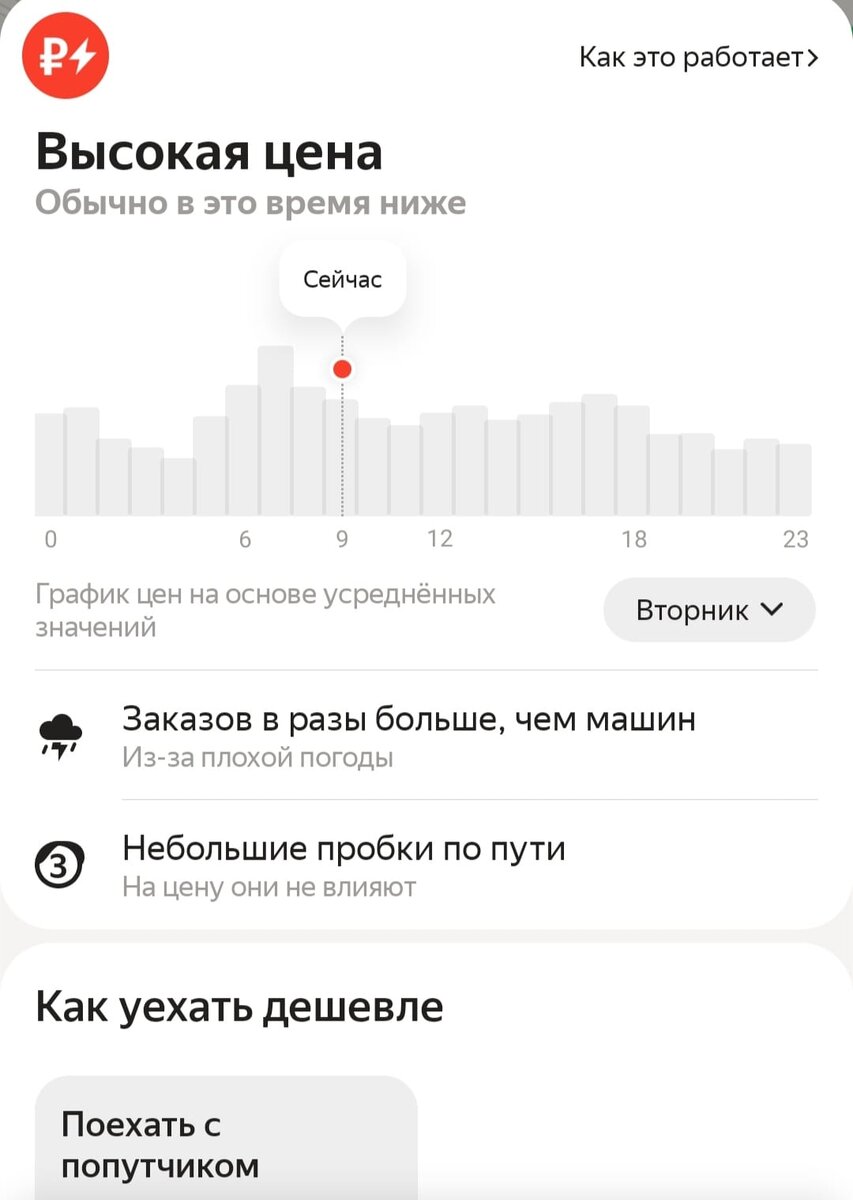This screenshot has height=1200, width=853.
Task: Expand the "Сейчас" tooltip bubble
Action: click(341, 280)
